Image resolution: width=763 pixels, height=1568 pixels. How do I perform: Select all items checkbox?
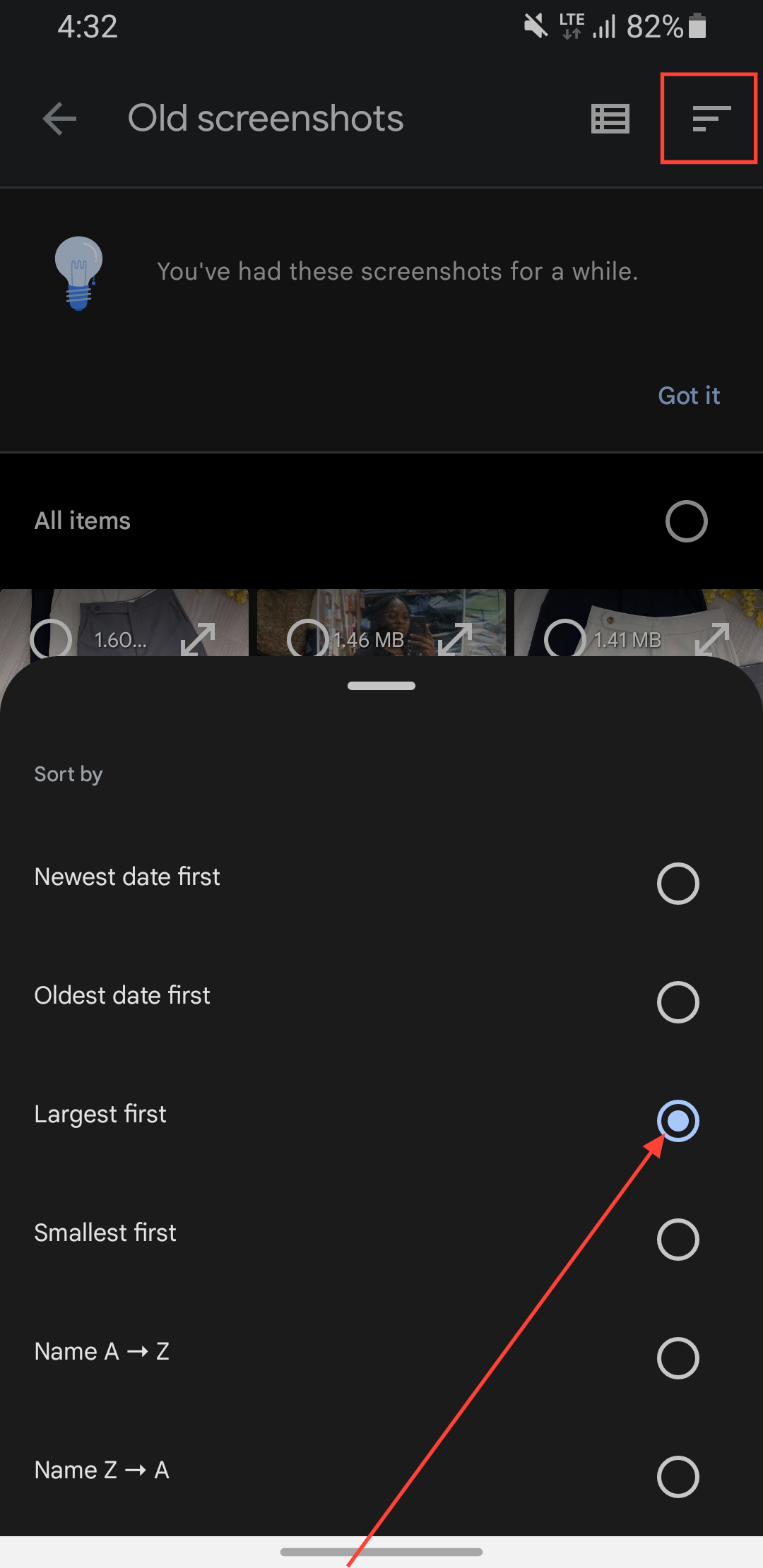(x=686, y=521)
